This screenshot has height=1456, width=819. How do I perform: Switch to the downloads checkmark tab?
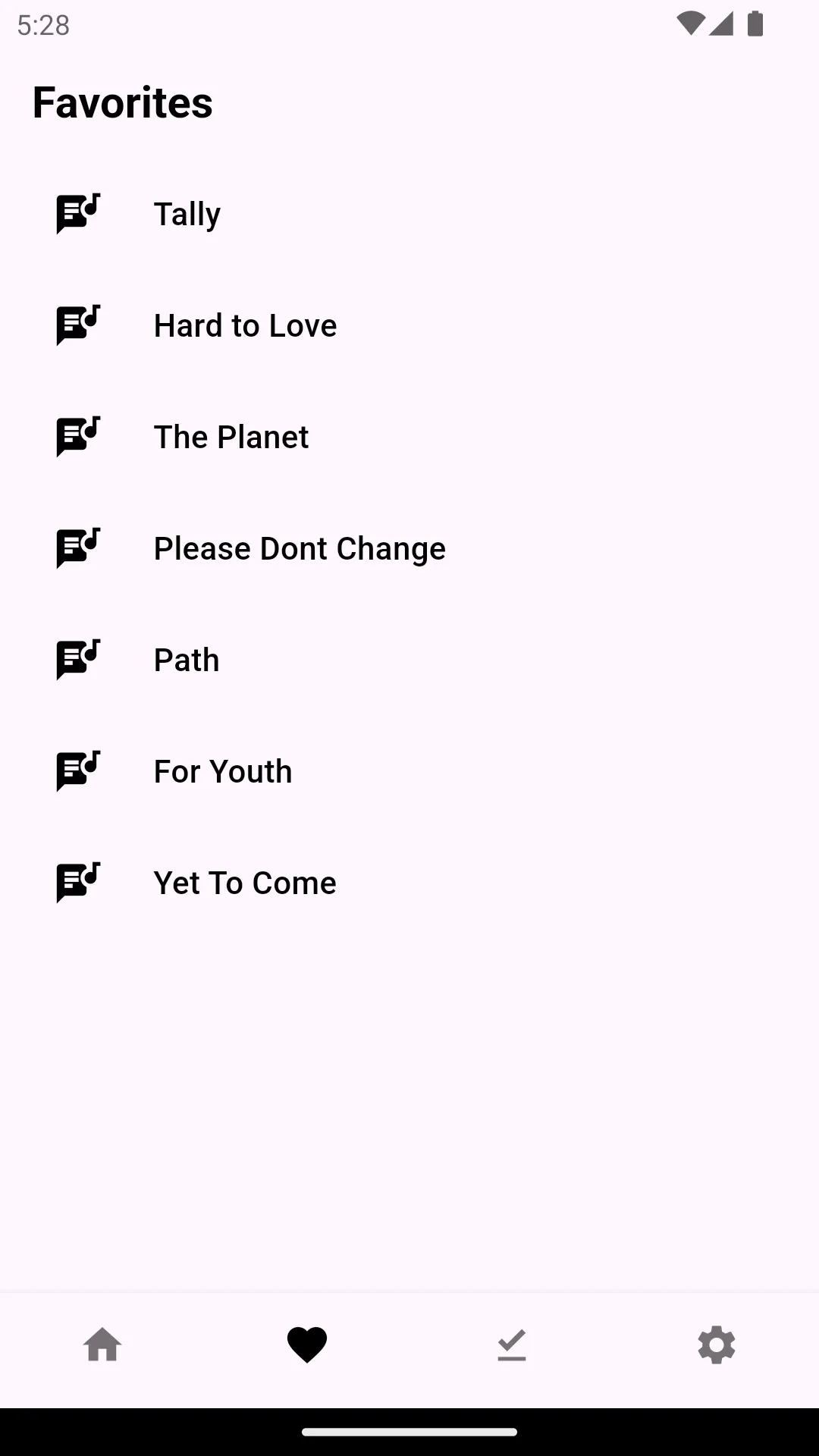[512, 1345]
